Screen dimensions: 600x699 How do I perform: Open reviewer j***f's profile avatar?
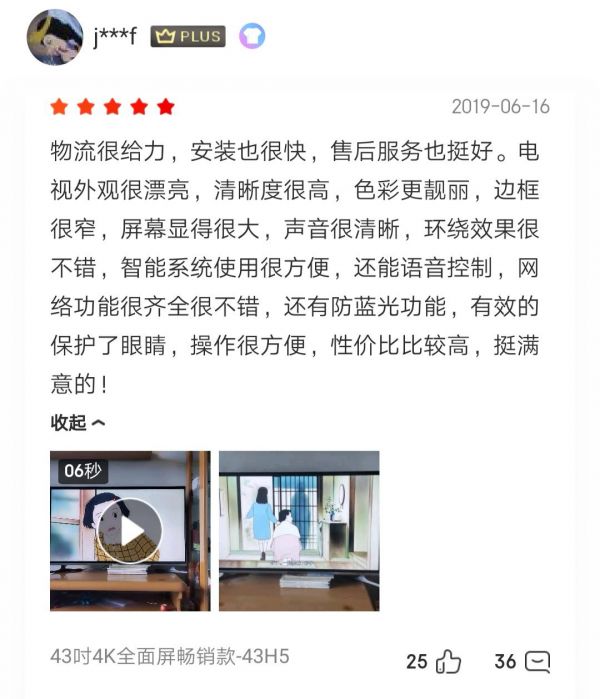point(54,38)
